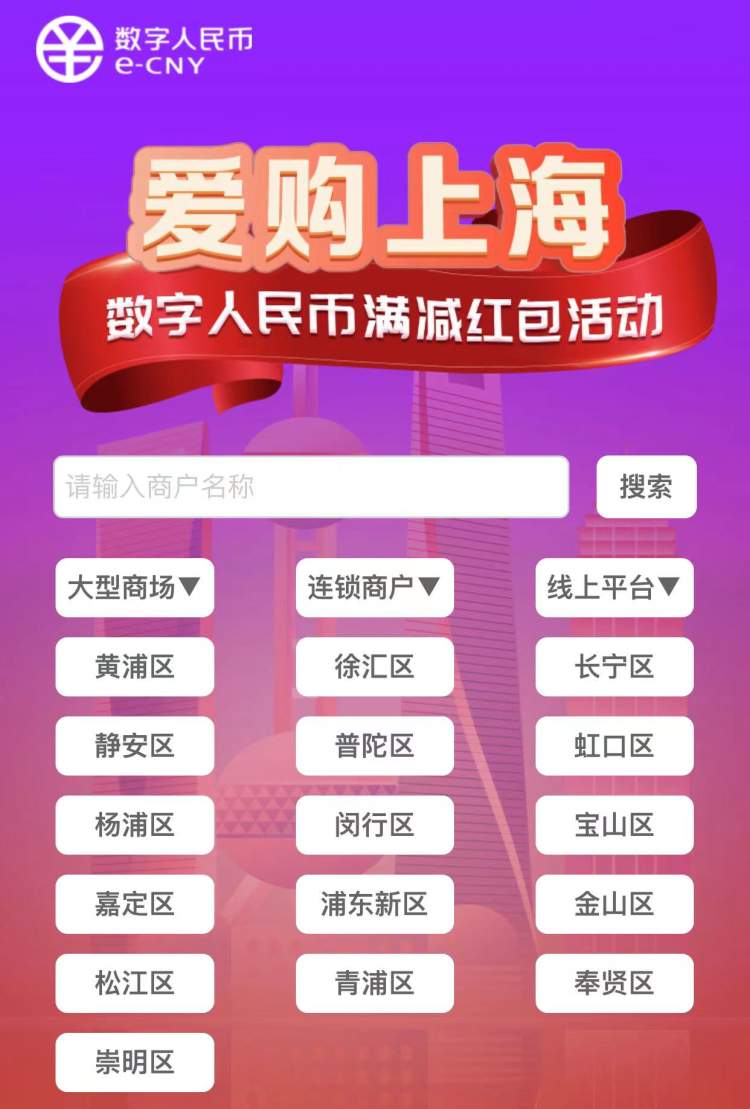Tap the 虹口区 button
The image size is (750, 1109).
point(614,746)
